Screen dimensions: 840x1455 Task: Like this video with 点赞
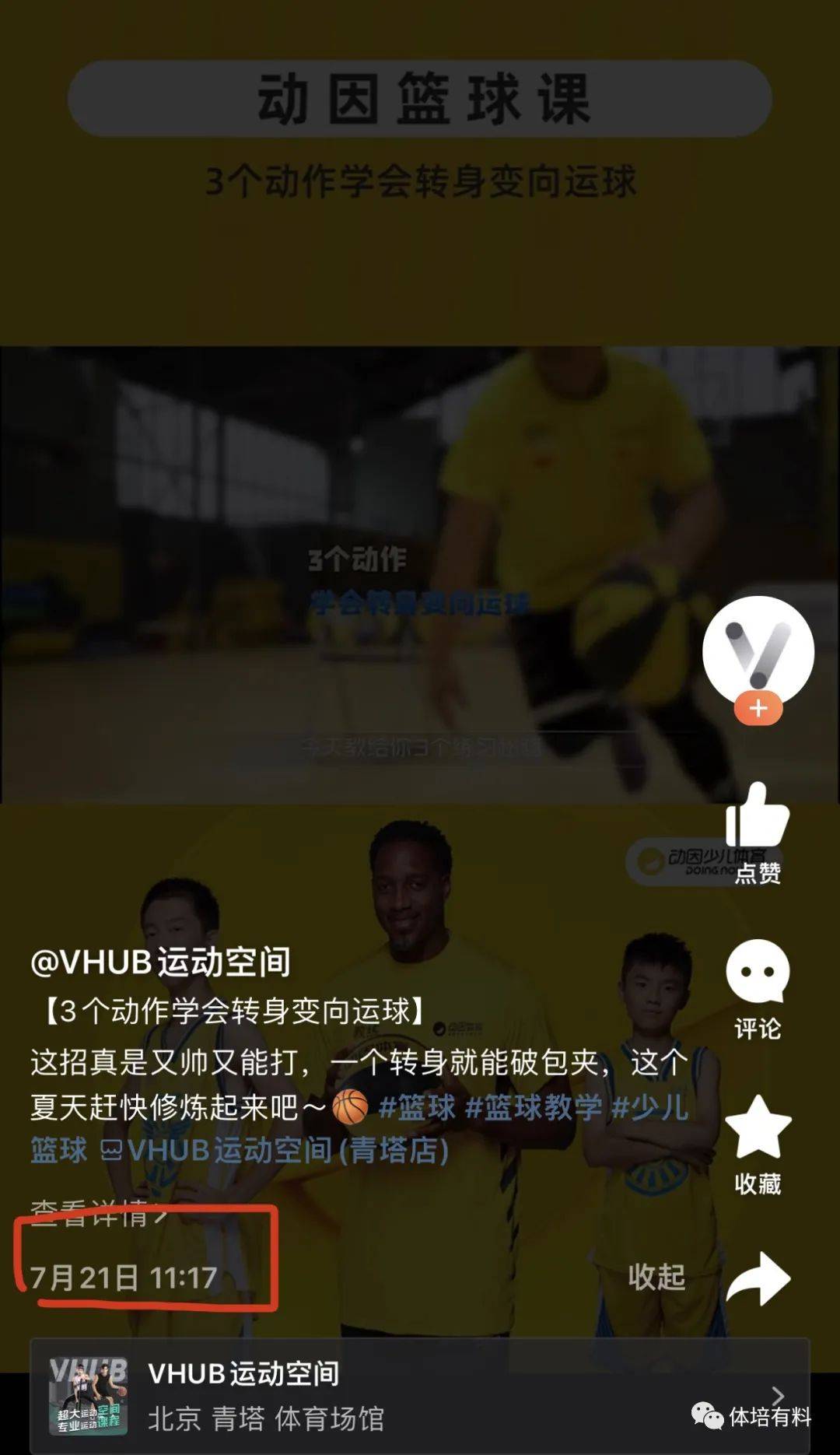point(758,817)
